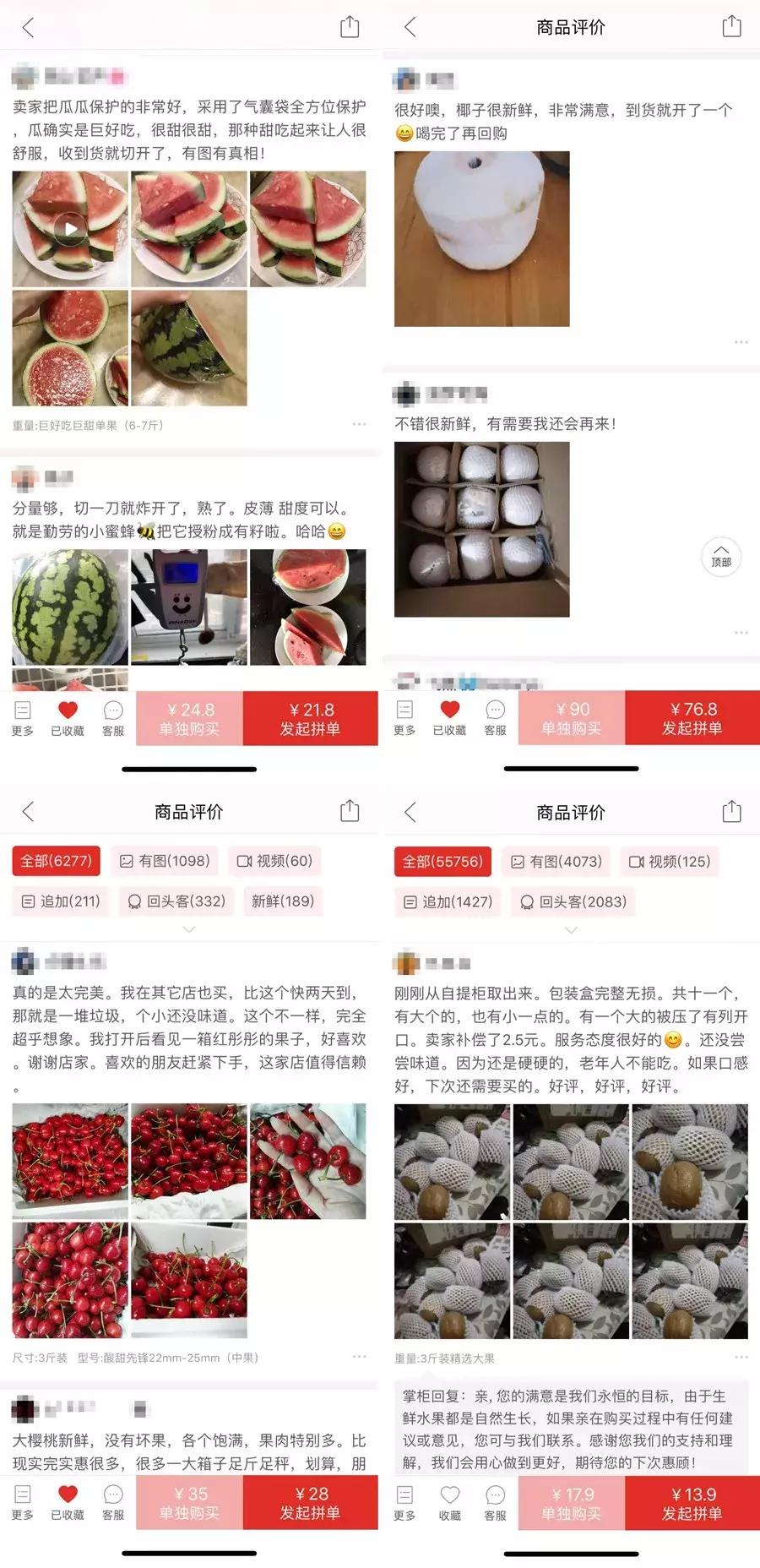The width and height of the screenshot is (760, 1568).
Task: Tap 单独购买 at ¥35
Action: 189,1504
